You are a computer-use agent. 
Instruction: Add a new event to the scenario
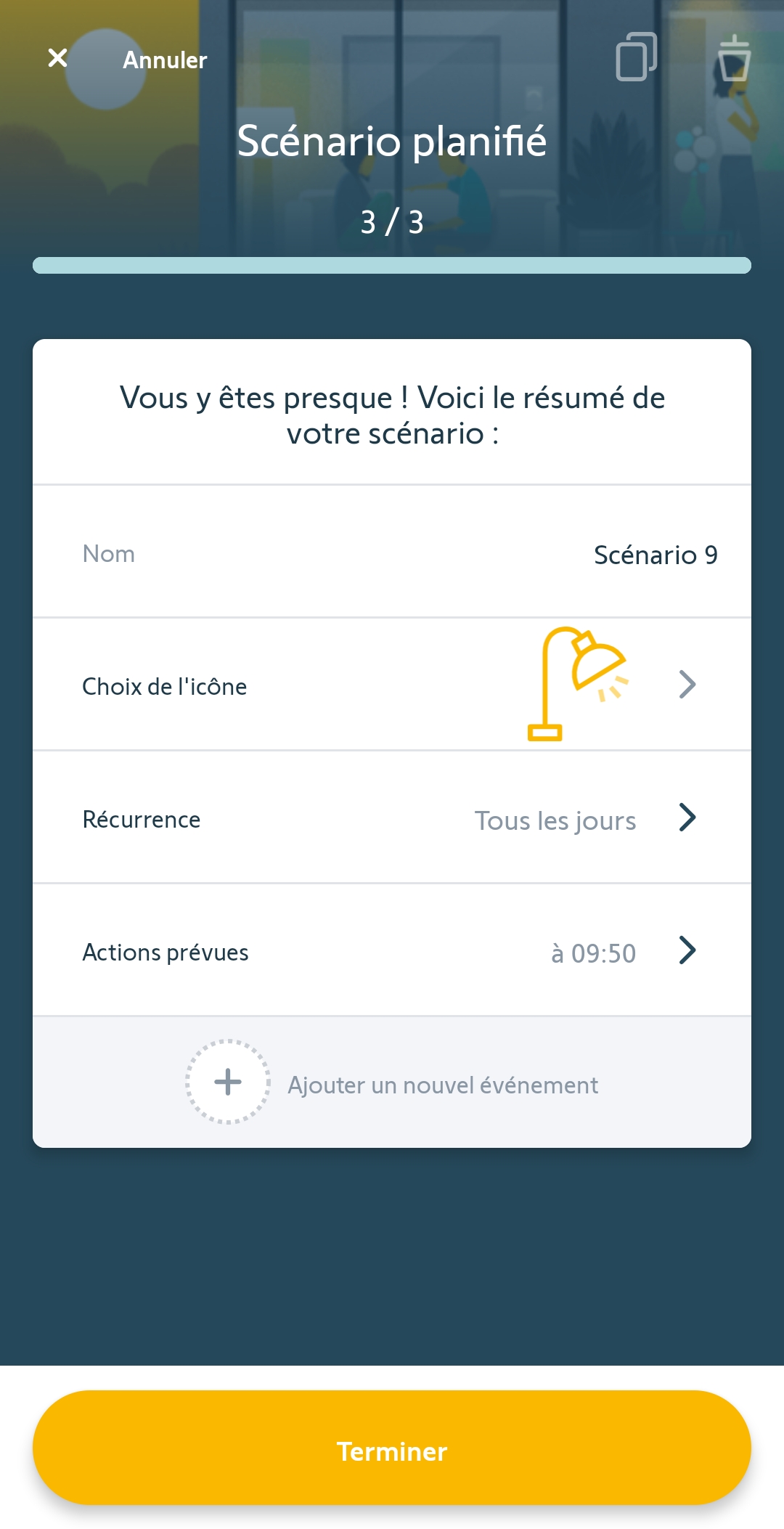tap(392, 1083)
